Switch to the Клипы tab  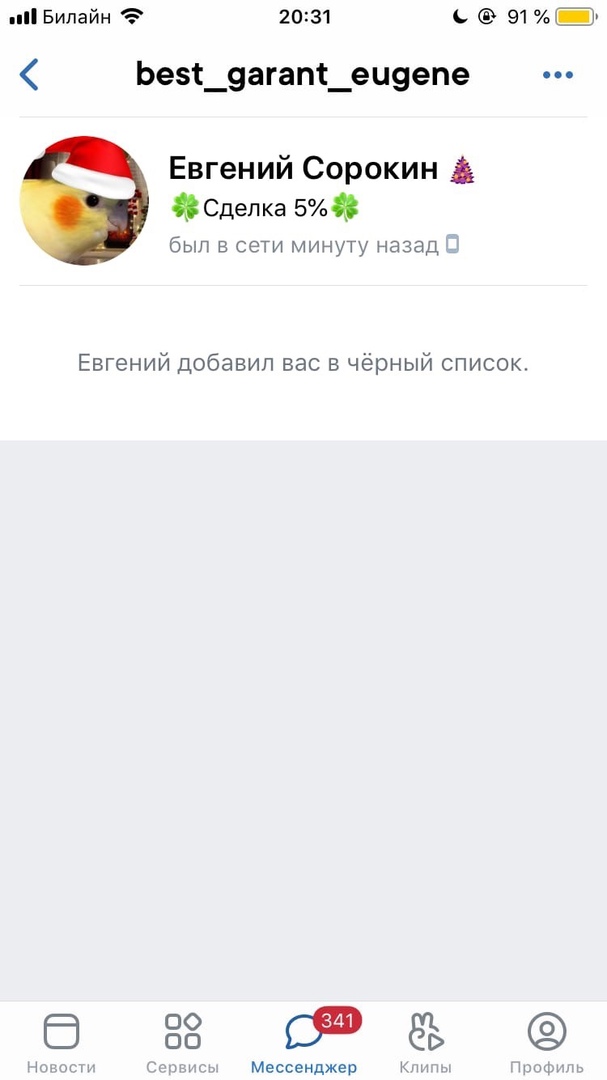tap(426, 1042)
